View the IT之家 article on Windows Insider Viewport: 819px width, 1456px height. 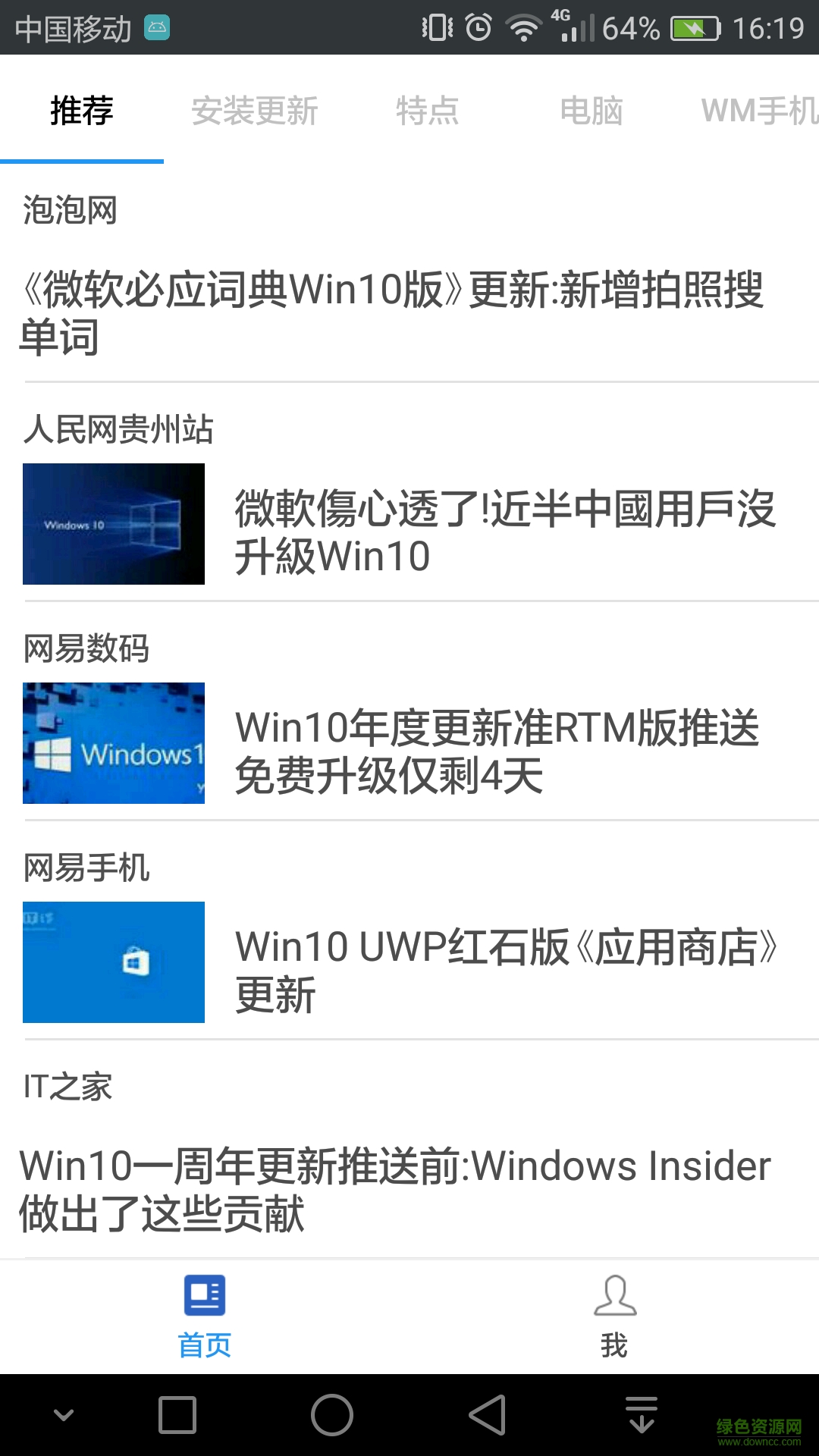click(x=394, y=1189)
